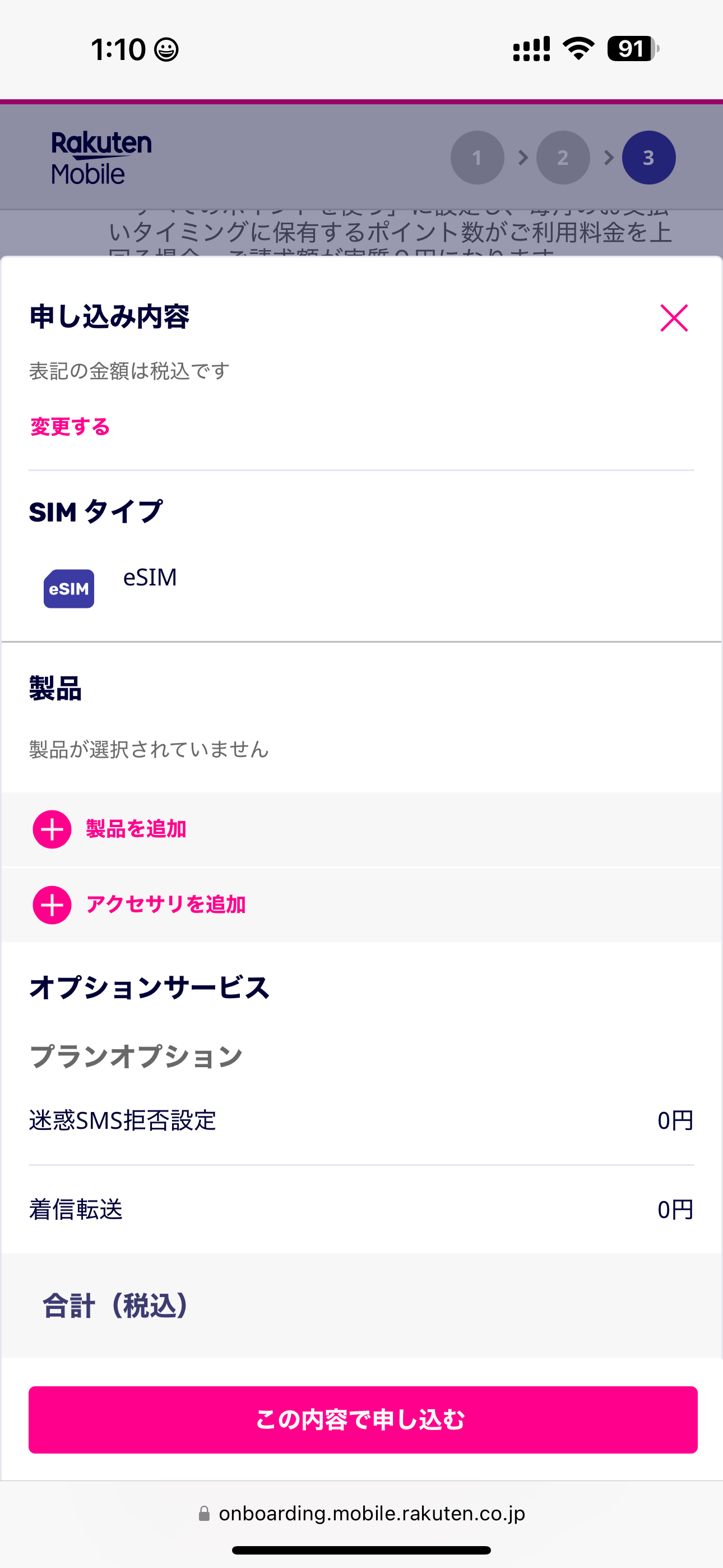Submit with この内容で申し込む button
This screenshot has height=1568, width=723.
(363, 1419)
